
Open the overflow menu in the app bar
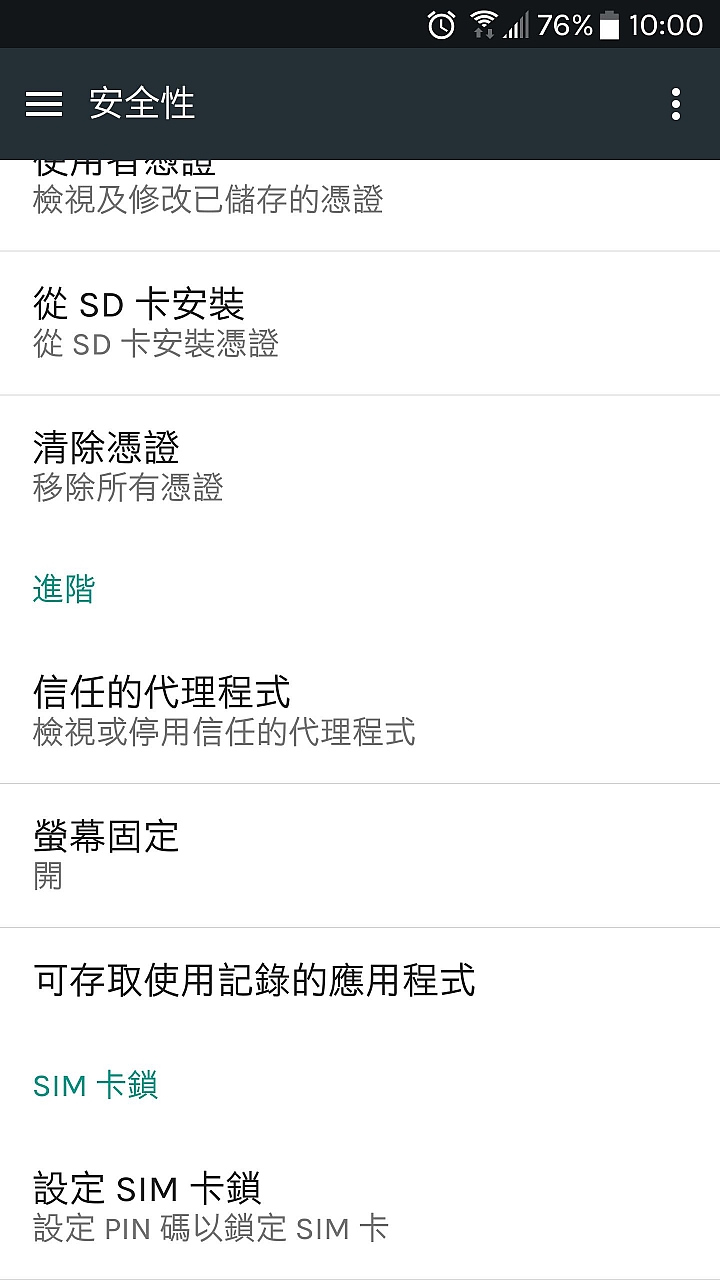pyautogui.click(x=676, y=104)
